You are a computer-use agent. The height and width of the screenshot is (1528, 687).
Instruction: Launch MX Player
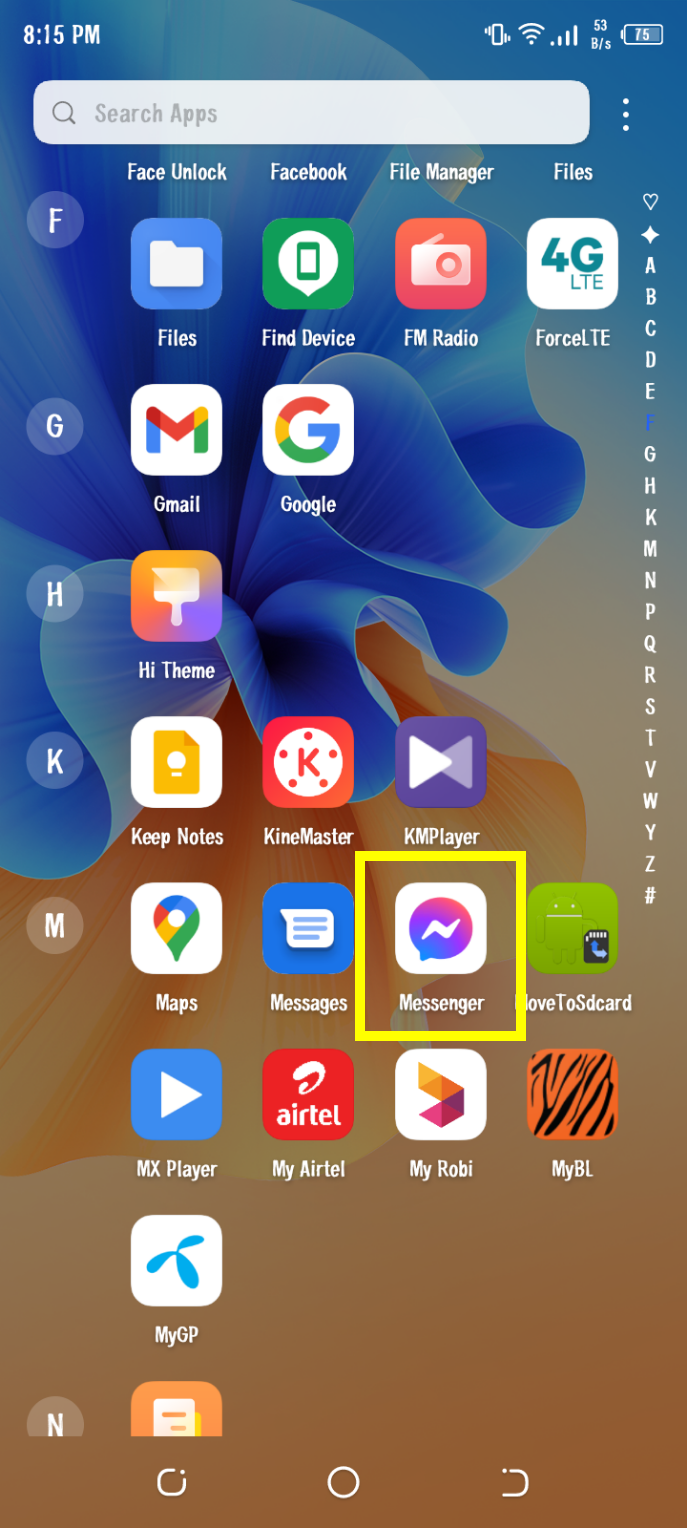(176, 1094)
